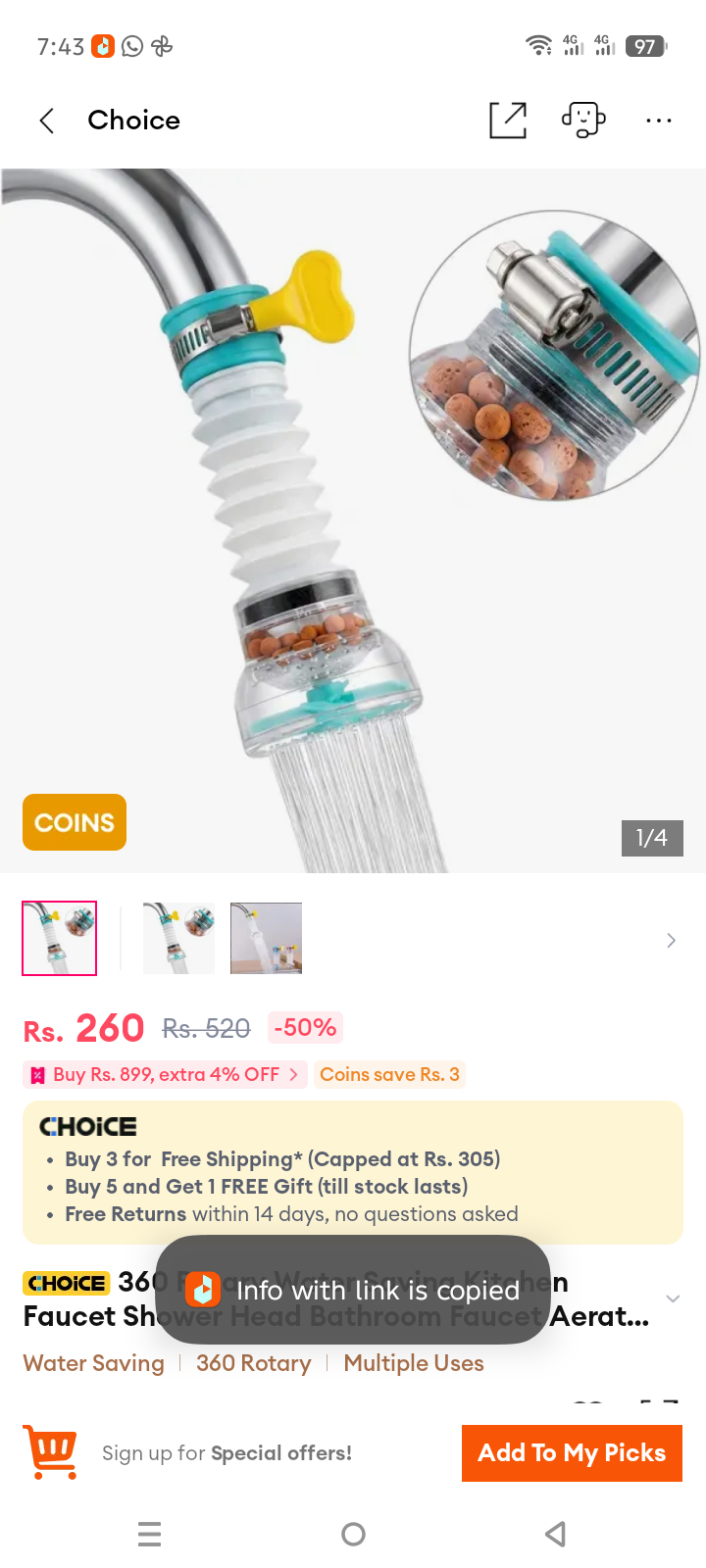The height and width of the screenshot is (1568, 706).
Task: Open the Buy Rs. 899 extra 4% OFF offer
Action: coord(165,1075)
